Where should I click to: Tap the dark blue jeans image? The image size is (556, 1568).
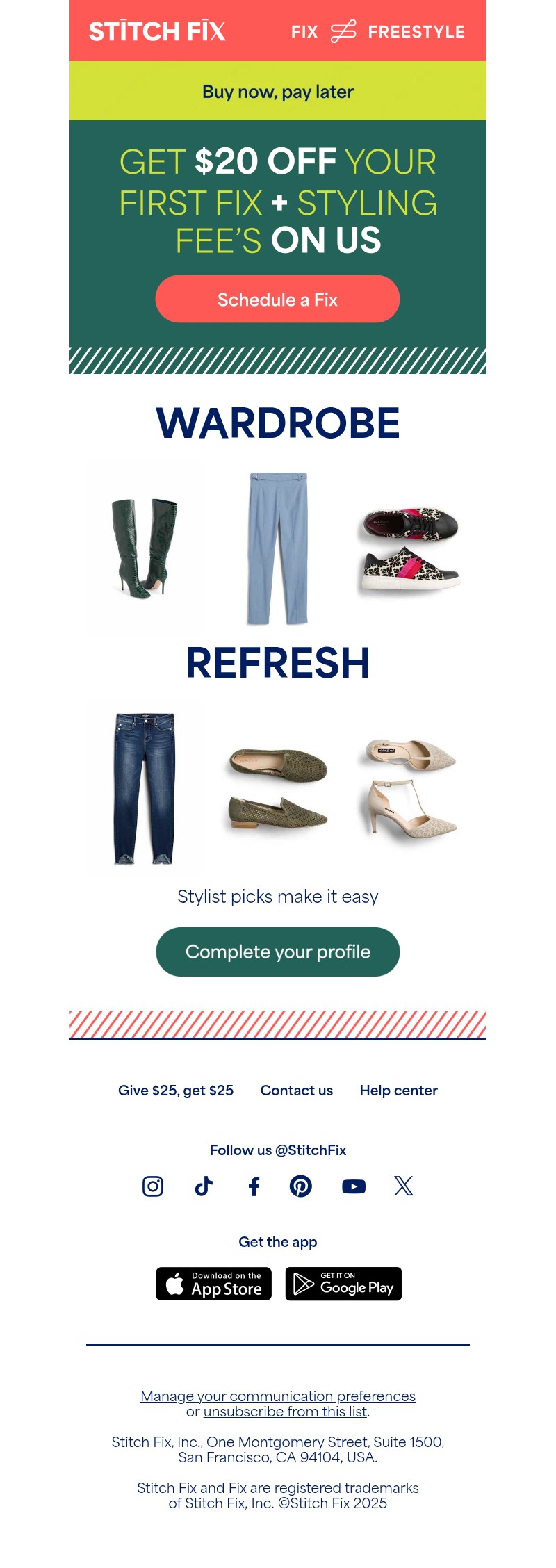(x=144, y=789)
